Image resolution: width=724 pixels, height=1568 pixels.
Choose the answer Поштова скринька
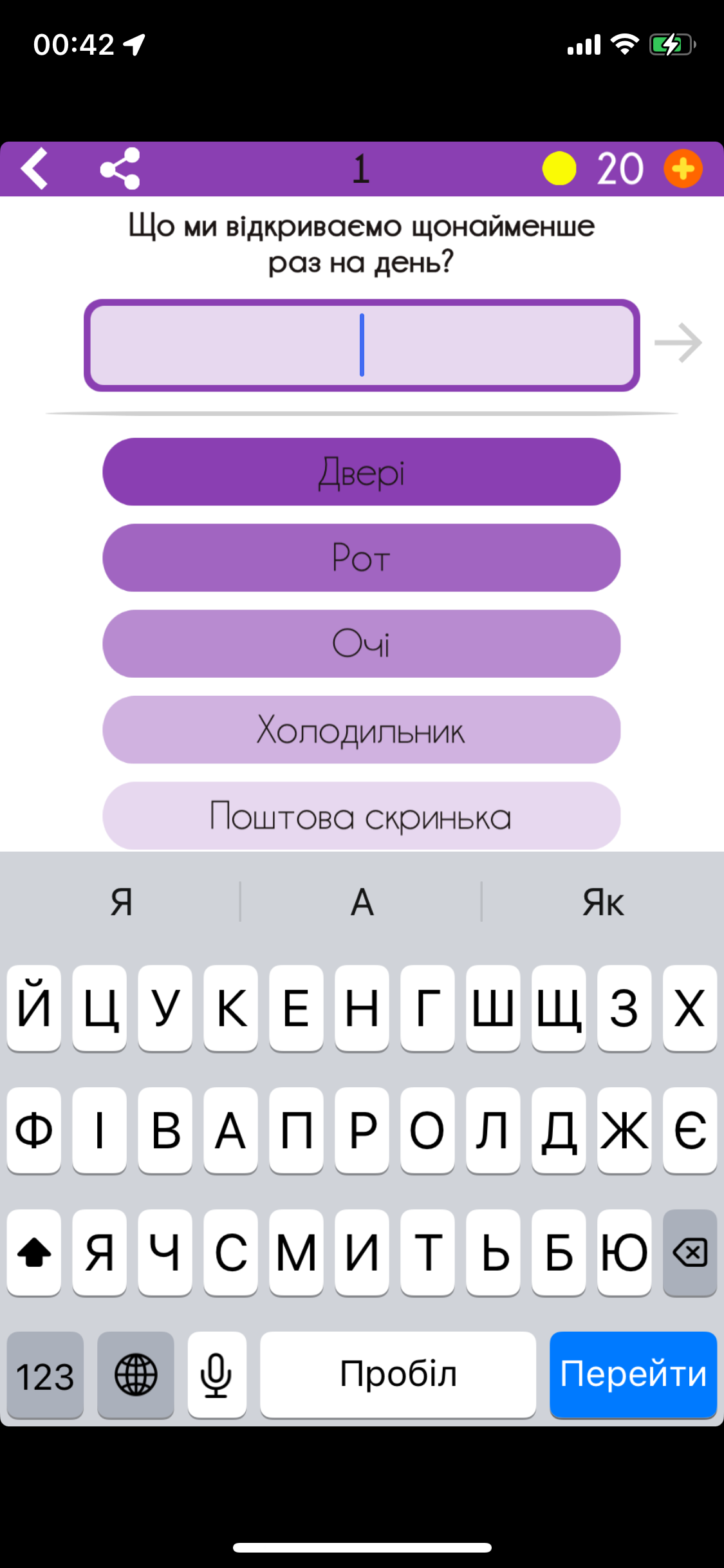click(x=362, y=816)
